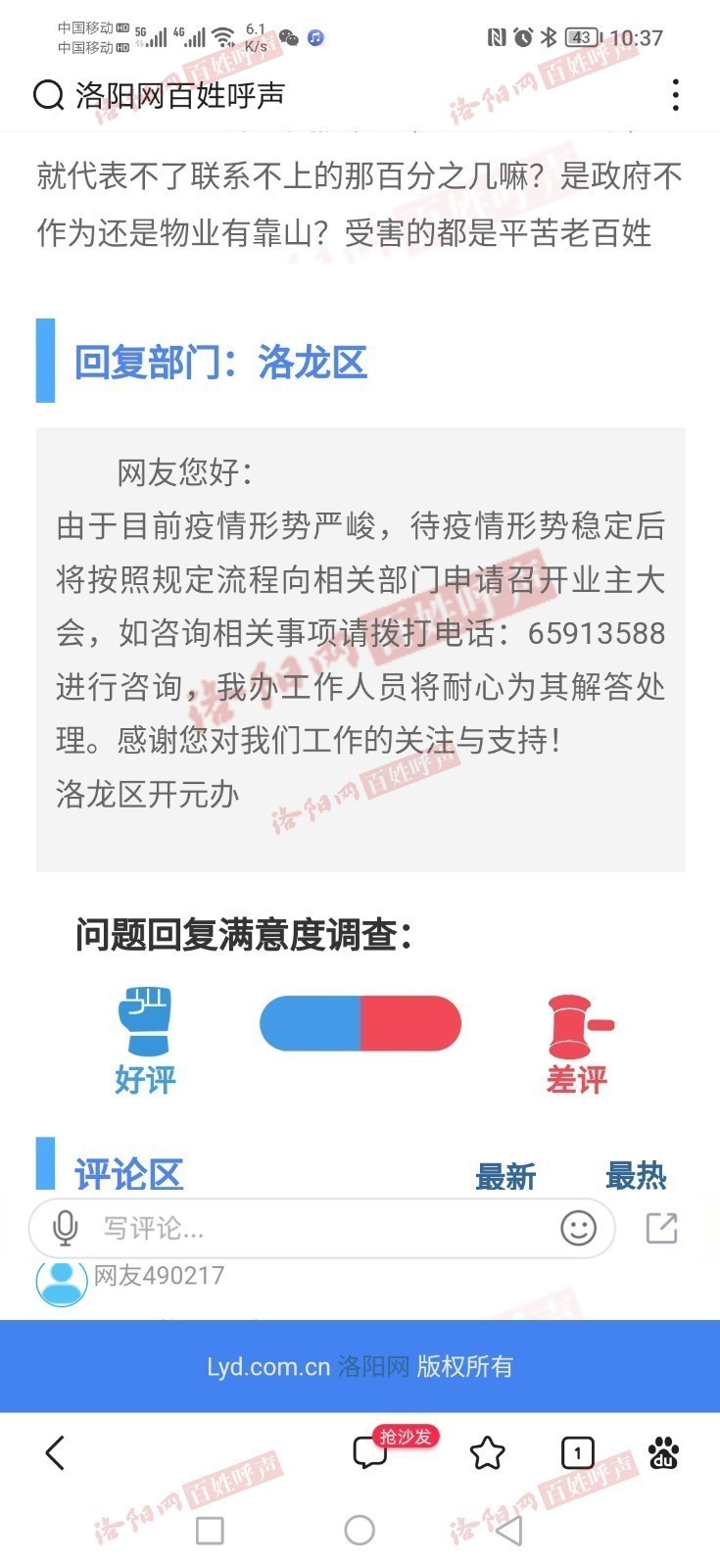This screenshot has height=1568, width=720.
Task: Bookmark this page with the star icon
Action: tap(487, 1453)
